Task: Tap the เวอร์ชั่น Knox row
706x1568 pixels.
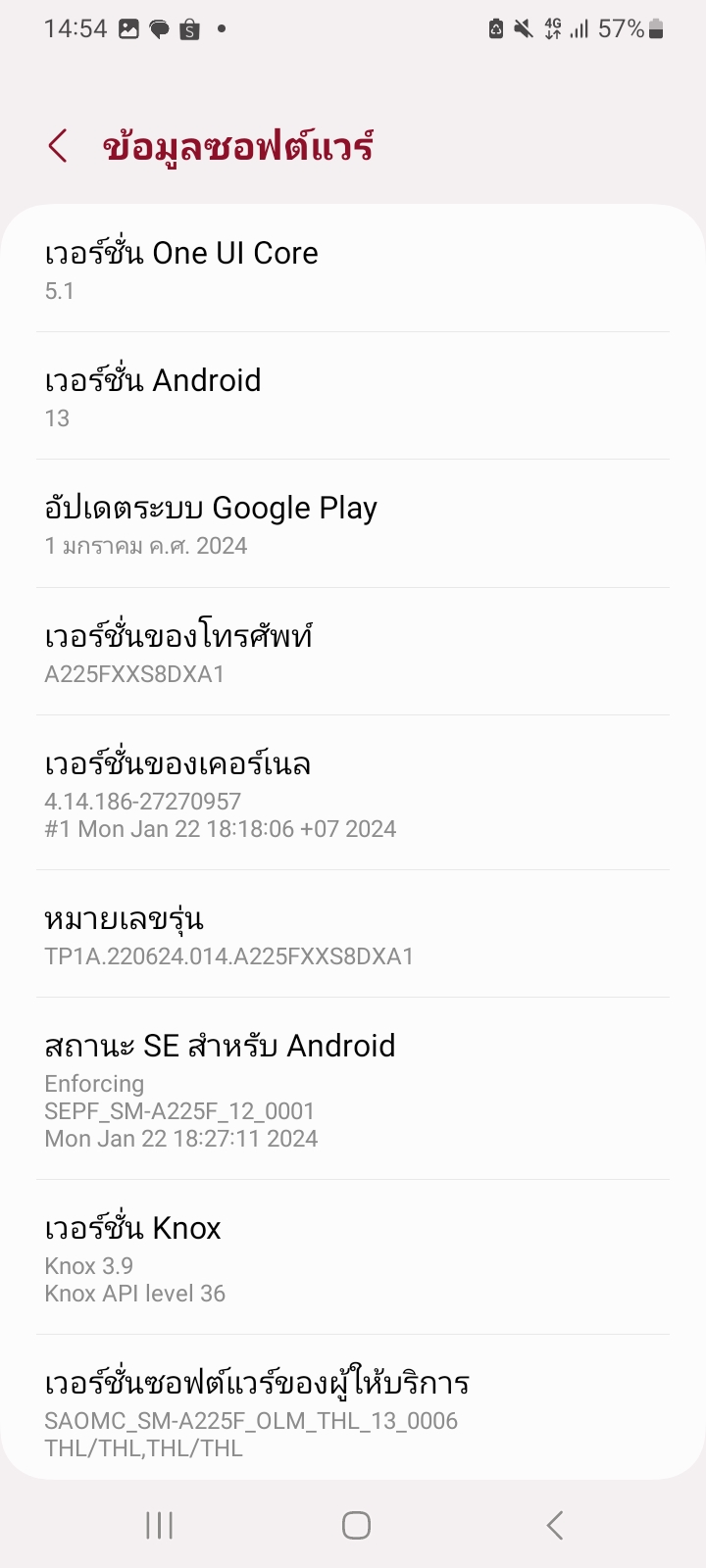Action: tap(353, 1257)
